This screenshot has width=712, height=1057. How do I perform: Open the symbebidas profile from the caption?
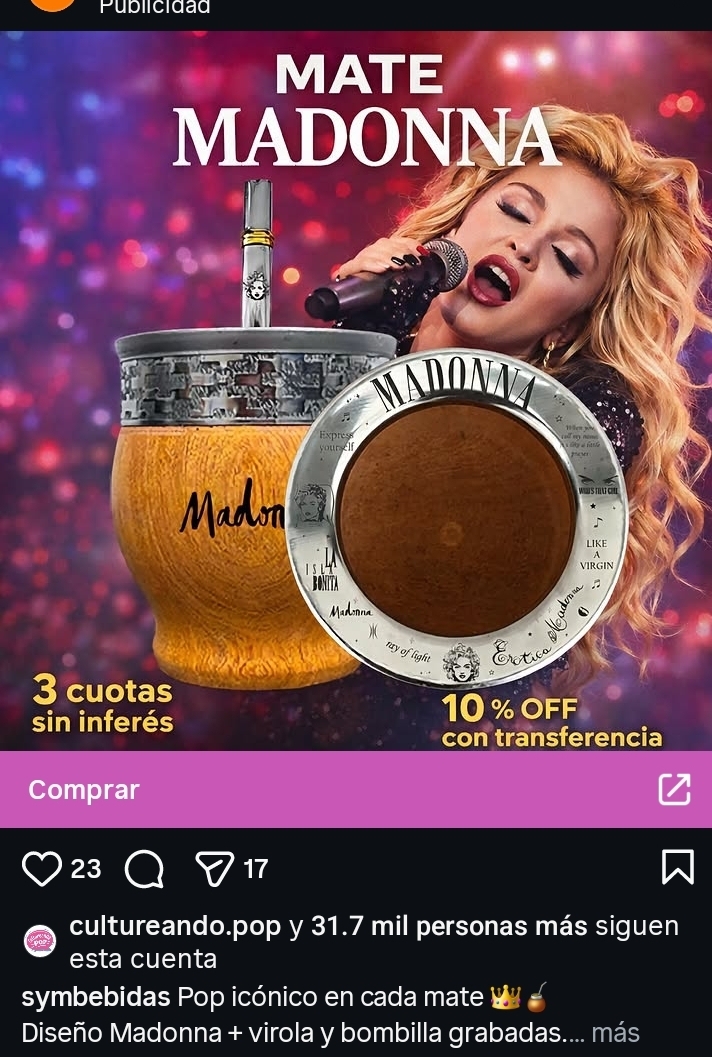[x=96, y=997]
